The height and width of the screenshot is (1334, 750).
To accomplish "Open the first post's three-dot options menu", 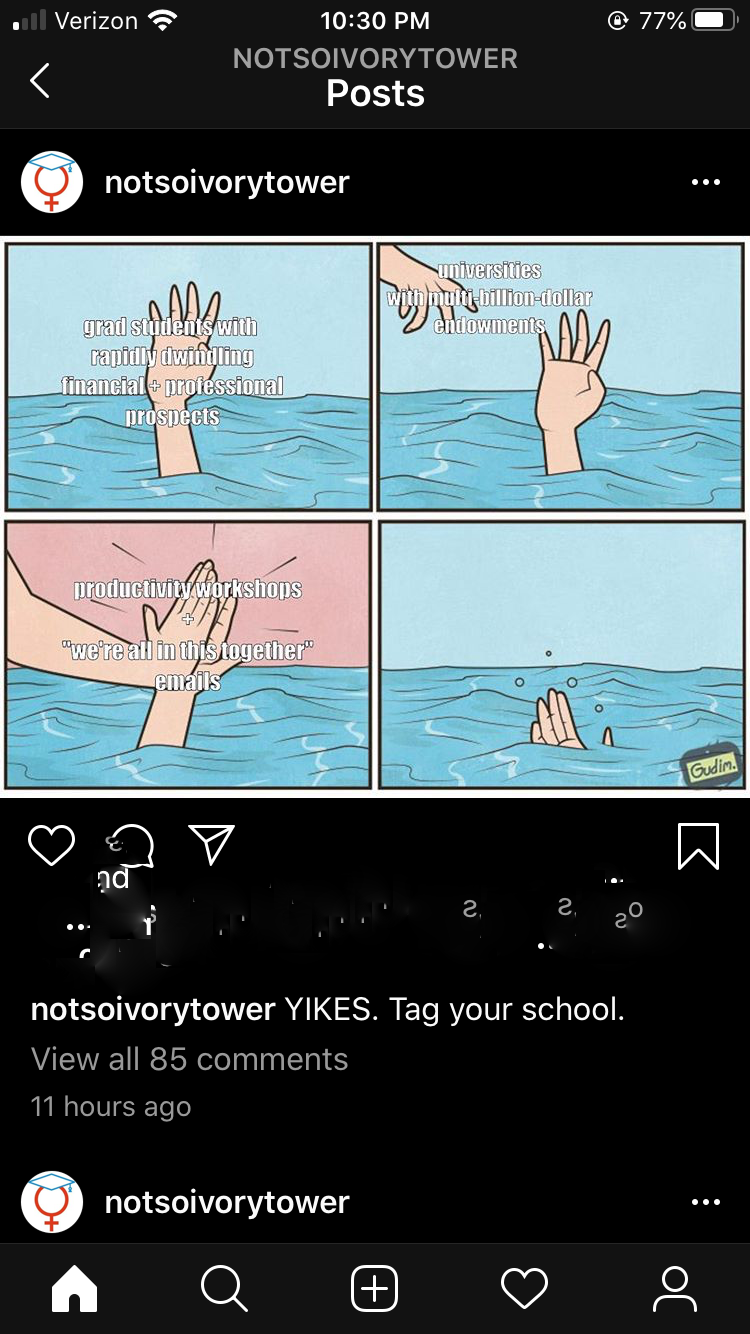I will point(705,183).
